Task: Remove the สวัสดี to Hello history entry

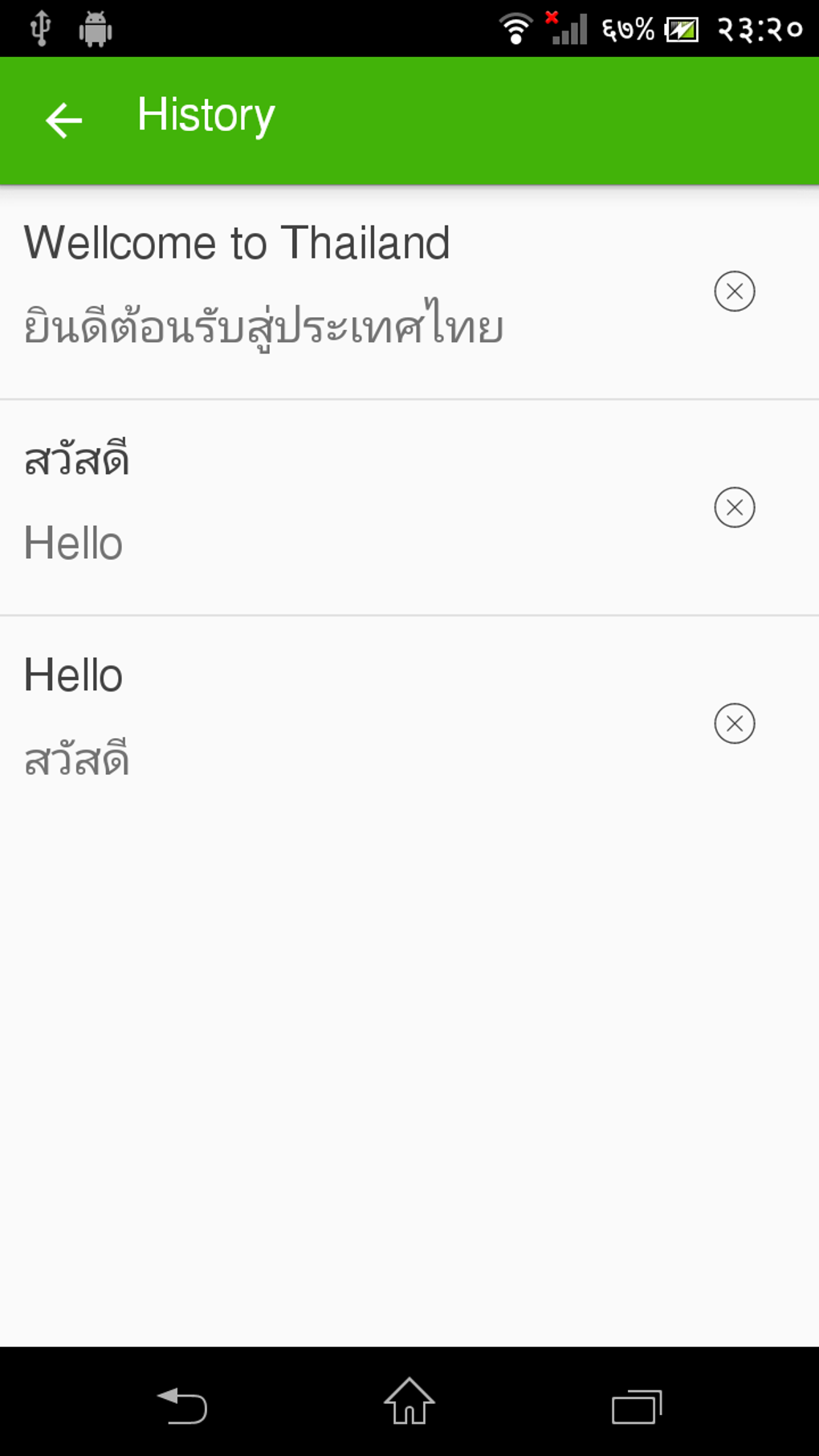Action: pos(734,508)
